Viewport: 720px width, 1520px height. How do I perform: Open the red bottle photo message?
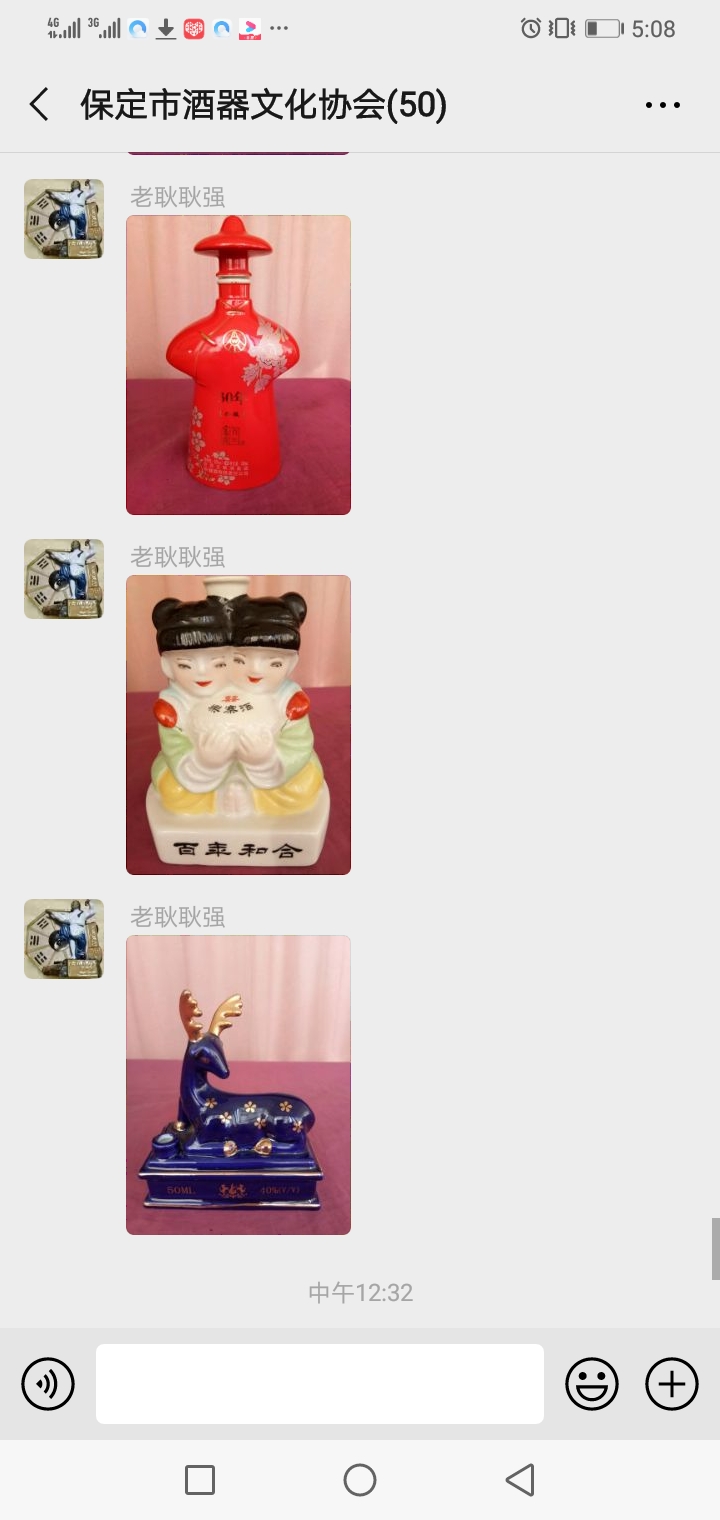238,365
